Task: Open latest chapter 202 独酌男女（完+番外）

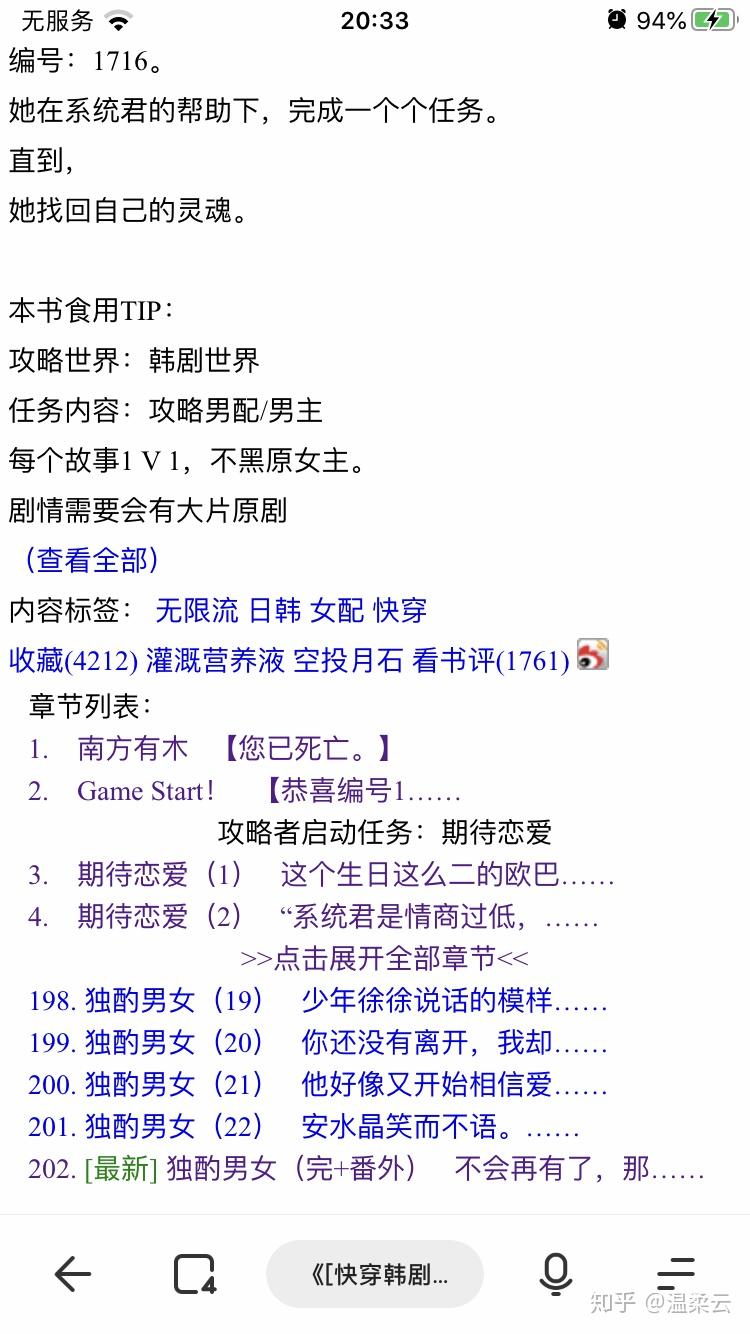Action: click(290, 1169)
